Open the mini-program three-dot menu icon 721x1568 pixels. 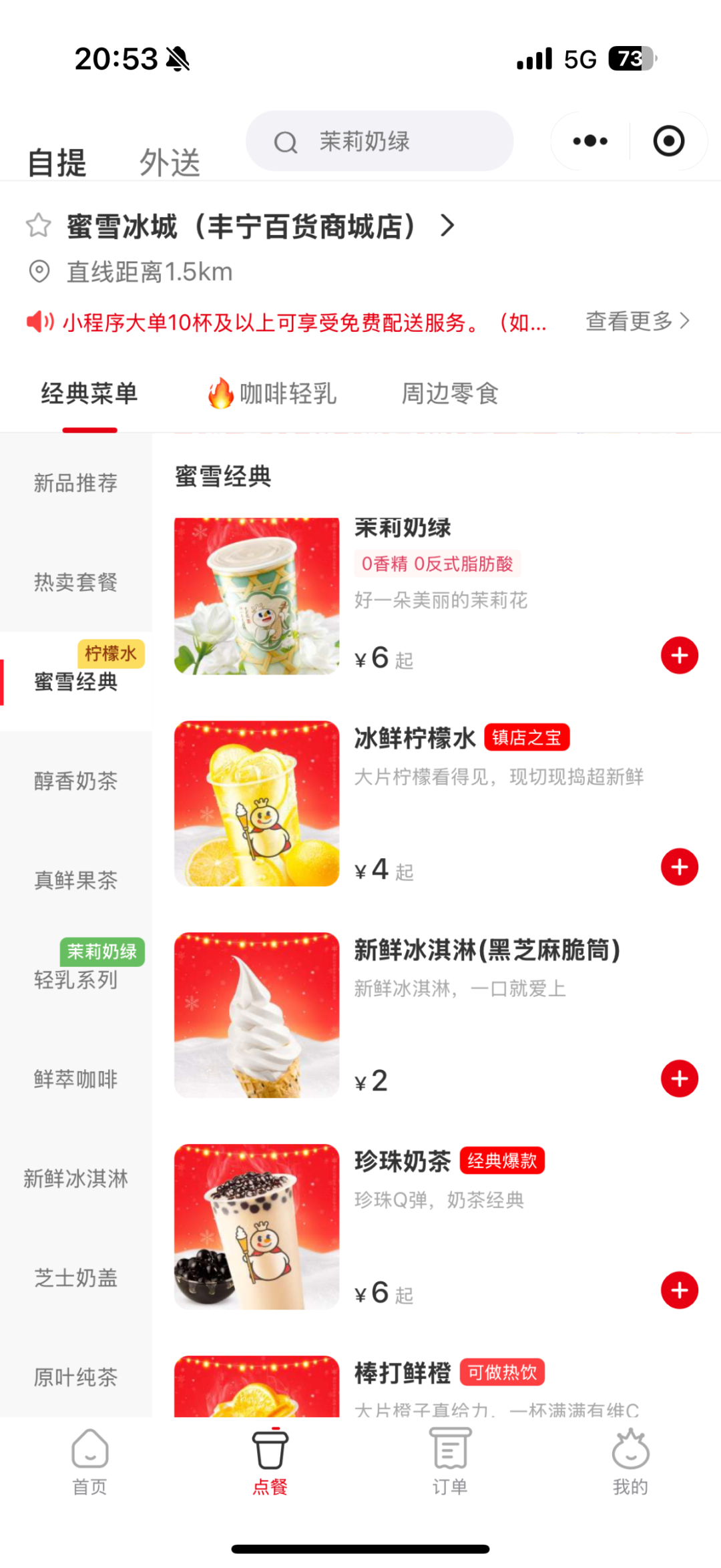tap(588, 141)
